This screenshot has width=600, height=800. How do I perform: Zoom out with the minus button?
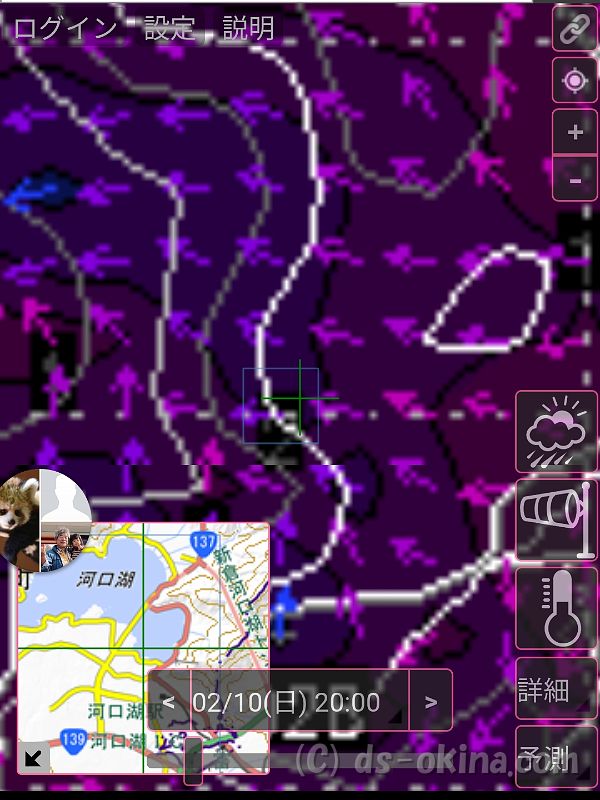pyautogui.click(x=574, y=180)
